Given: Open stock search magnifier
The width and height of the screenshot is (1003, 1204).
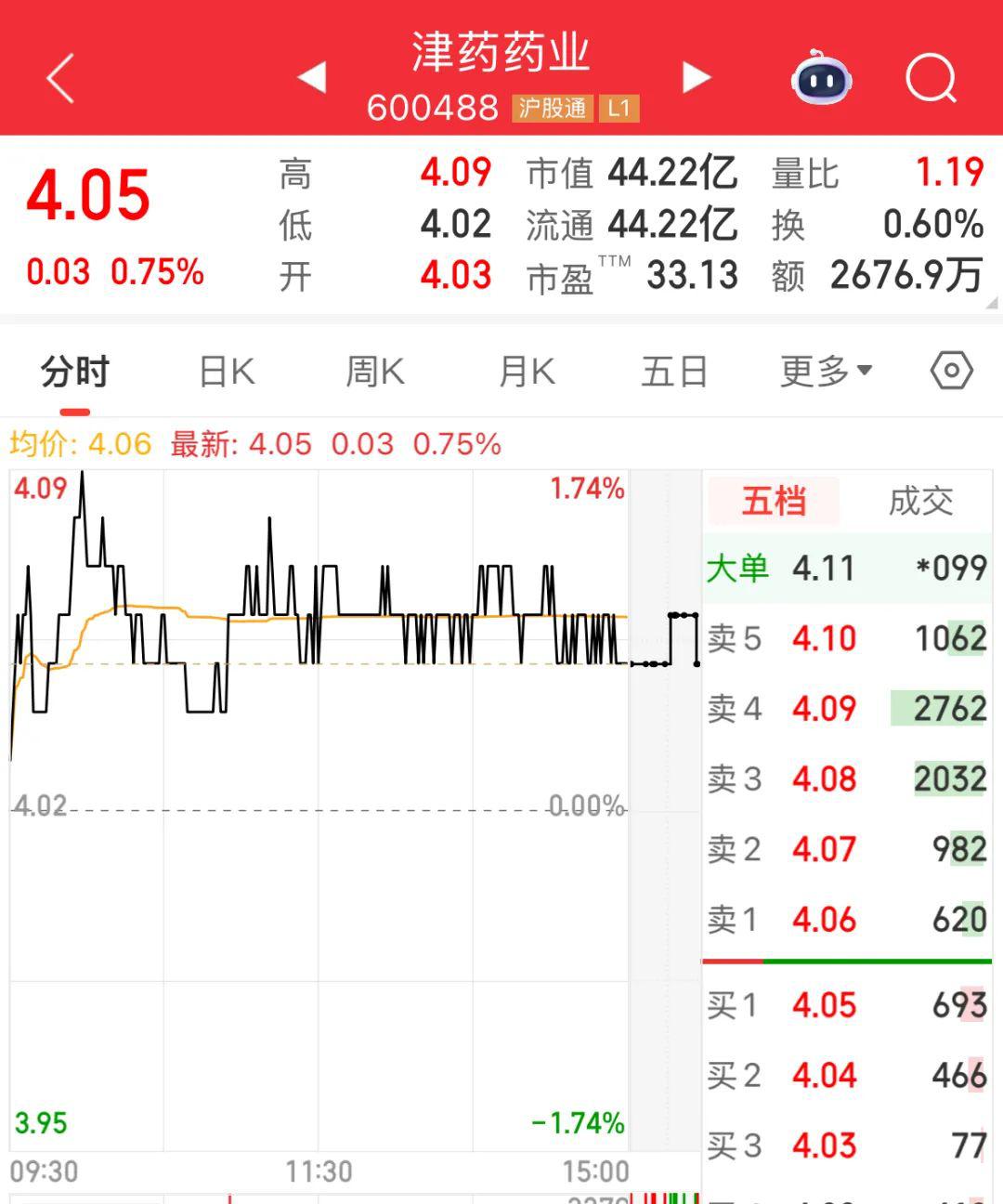Looking at the screenshot, I should 931,78.
